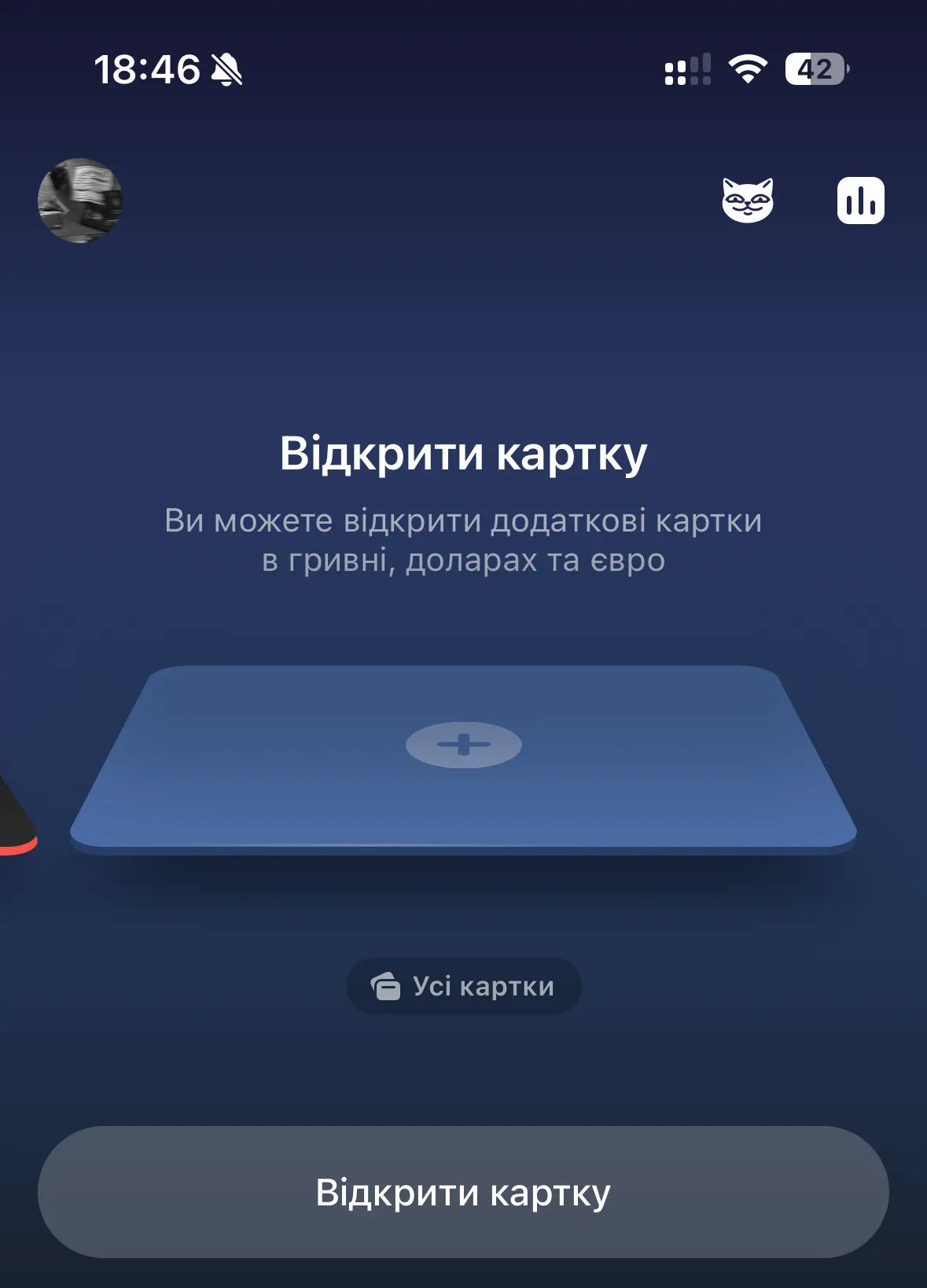The width and height of the screenshot is (927, 1288).
Task: Open the Усі картки chip
Action: tap(463, 986)
